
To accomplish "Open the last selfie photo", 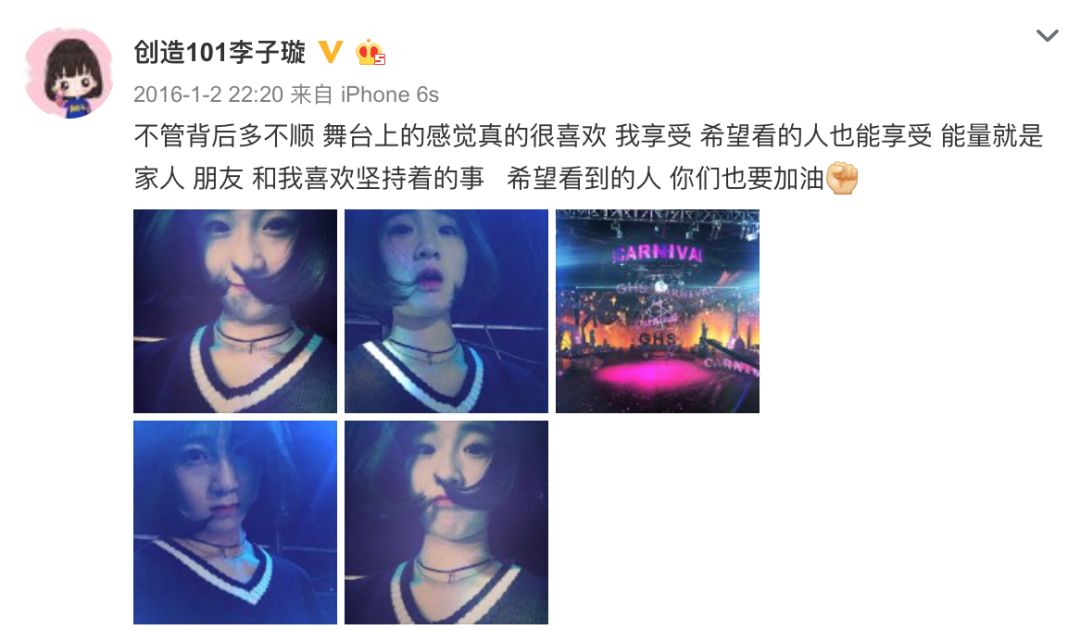I will click(x=446, y=522).
